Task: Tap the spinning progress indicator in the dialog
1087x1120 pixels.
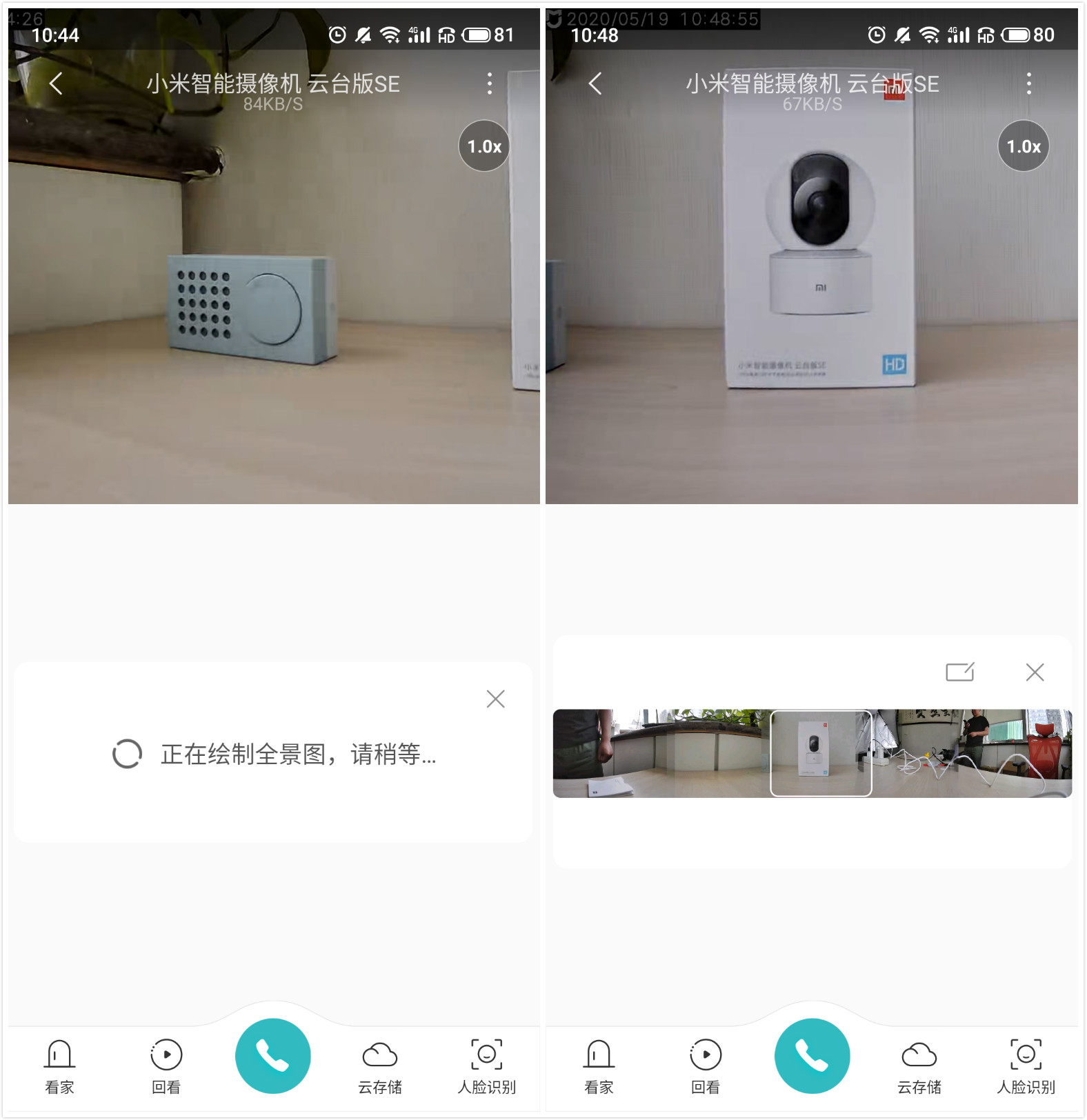Action: pyautogui.click(x=126, y=754)
